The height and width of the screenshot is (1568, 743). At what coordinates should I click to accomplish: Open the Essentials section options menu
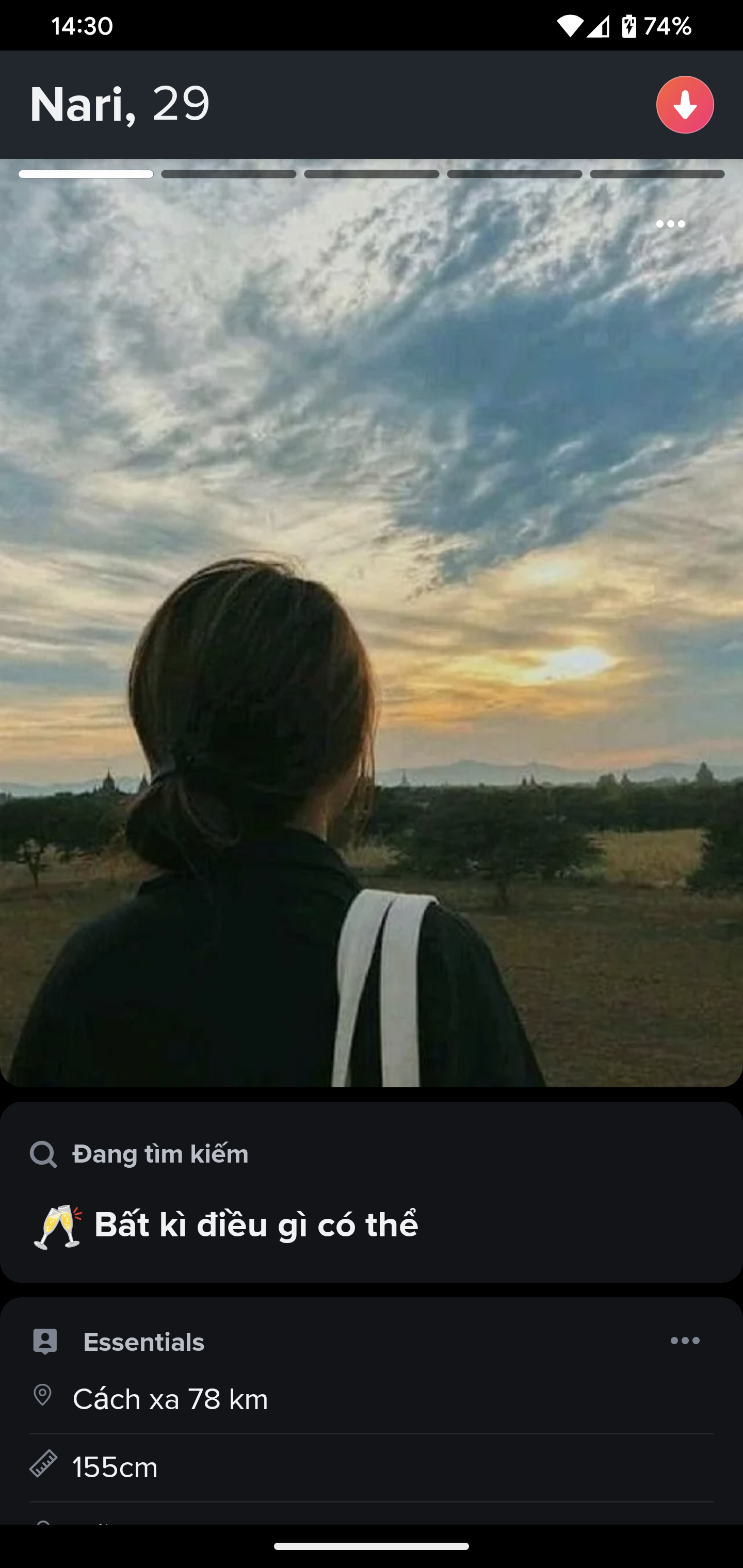tap(685, 1341)
